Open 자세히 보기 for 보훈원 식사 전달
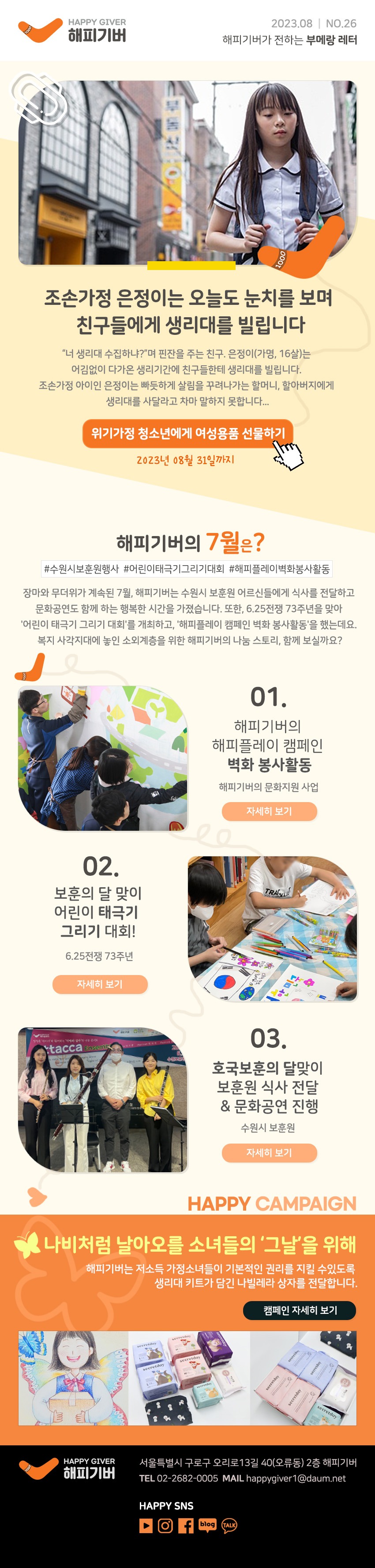Viewport: 375px width, 1568px height. pyautogui.click(x=269, y=1152)
